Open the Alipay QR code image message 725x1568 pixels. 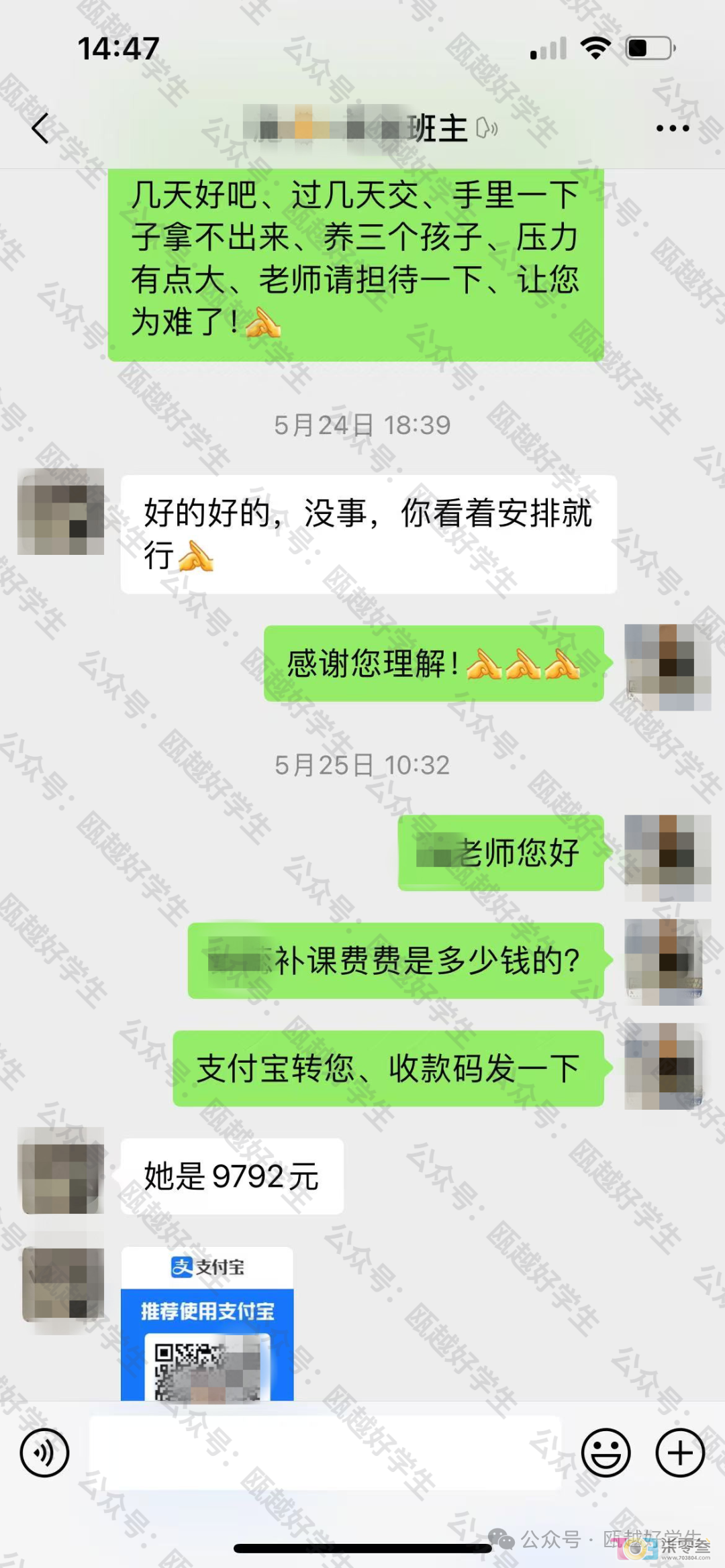pyautogui.click(x=207, y=1323)
